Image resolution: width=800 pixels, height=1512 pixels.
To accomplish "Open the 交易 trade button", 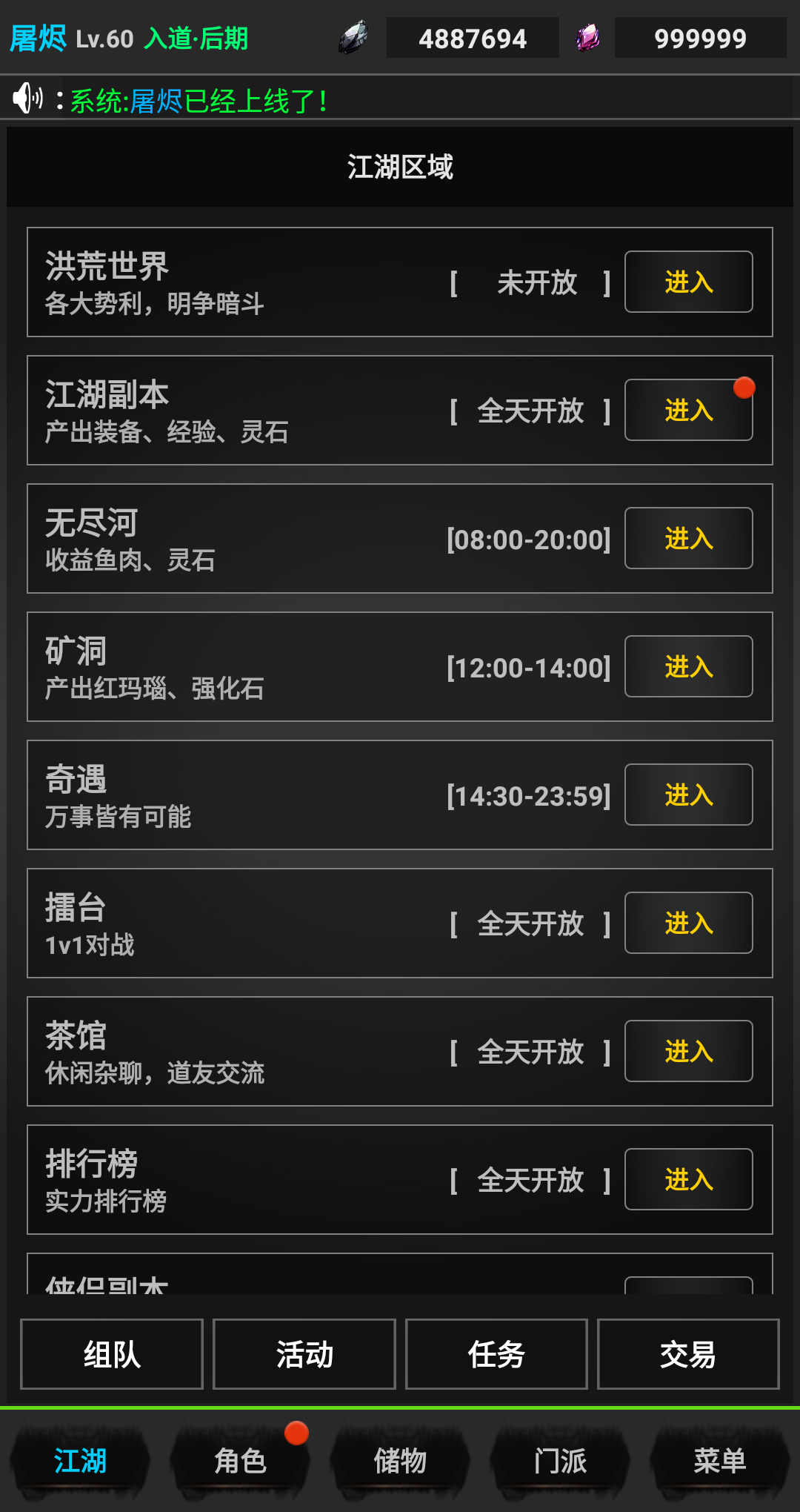I will coord(688,1354).
